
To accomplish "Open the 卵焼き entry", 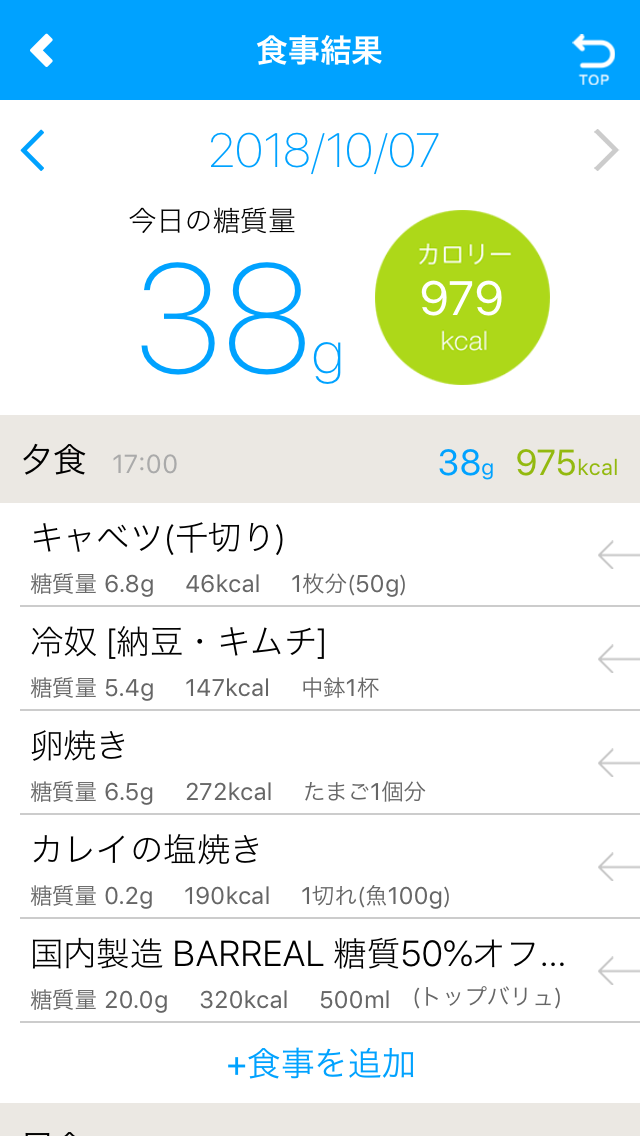I will click(320, 763).
